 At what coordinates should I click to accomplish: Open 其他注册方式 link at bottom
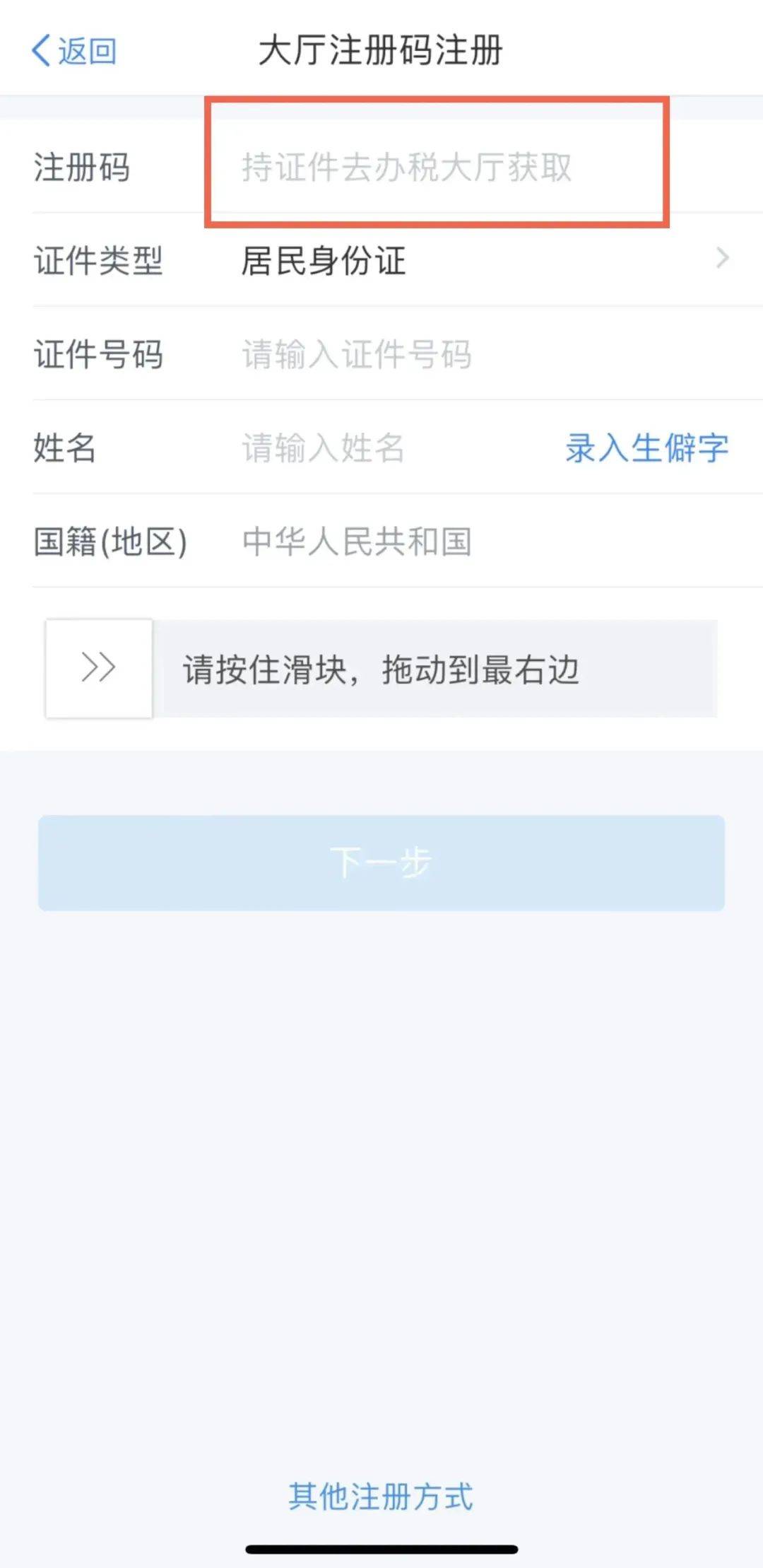(381, 1497)
